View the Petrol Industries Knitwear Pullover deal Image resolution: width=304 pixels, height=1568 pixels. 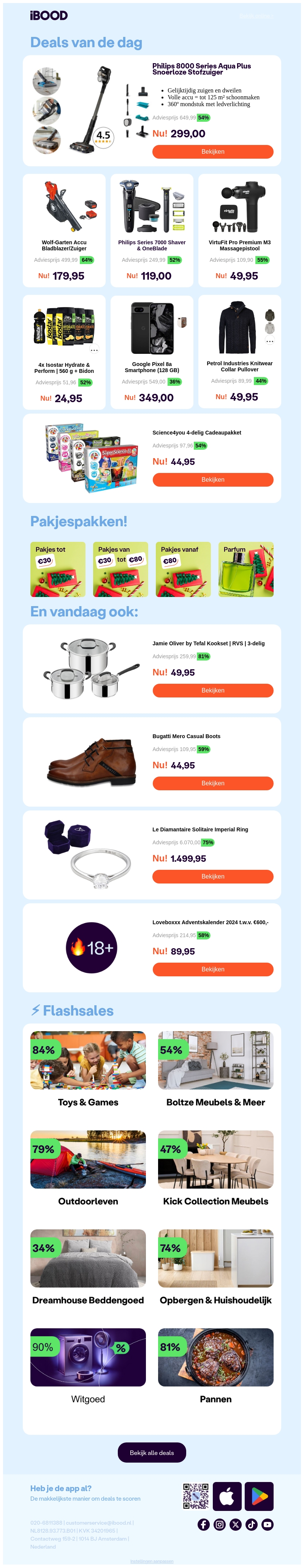[239, 351]
